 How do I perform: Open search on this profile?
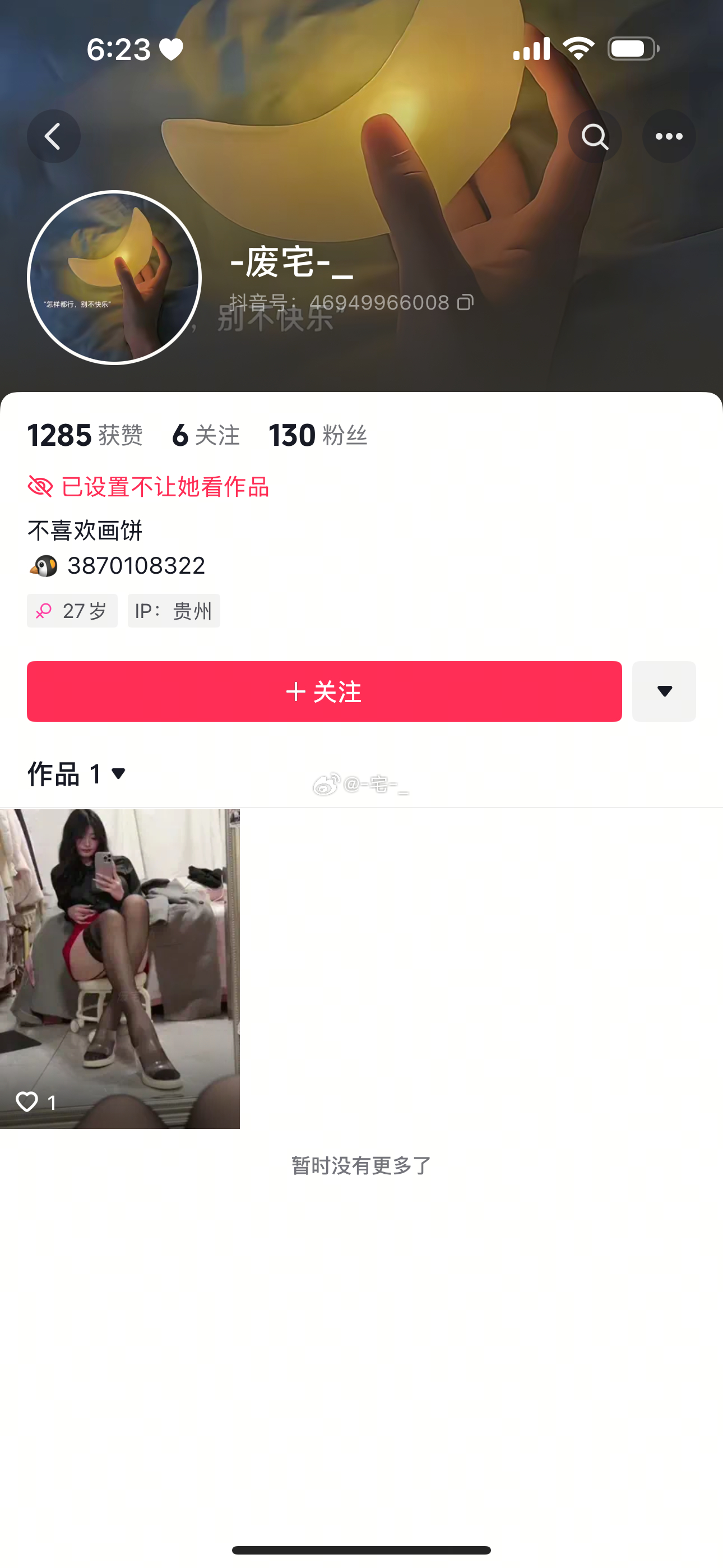(x=595, y=136)
